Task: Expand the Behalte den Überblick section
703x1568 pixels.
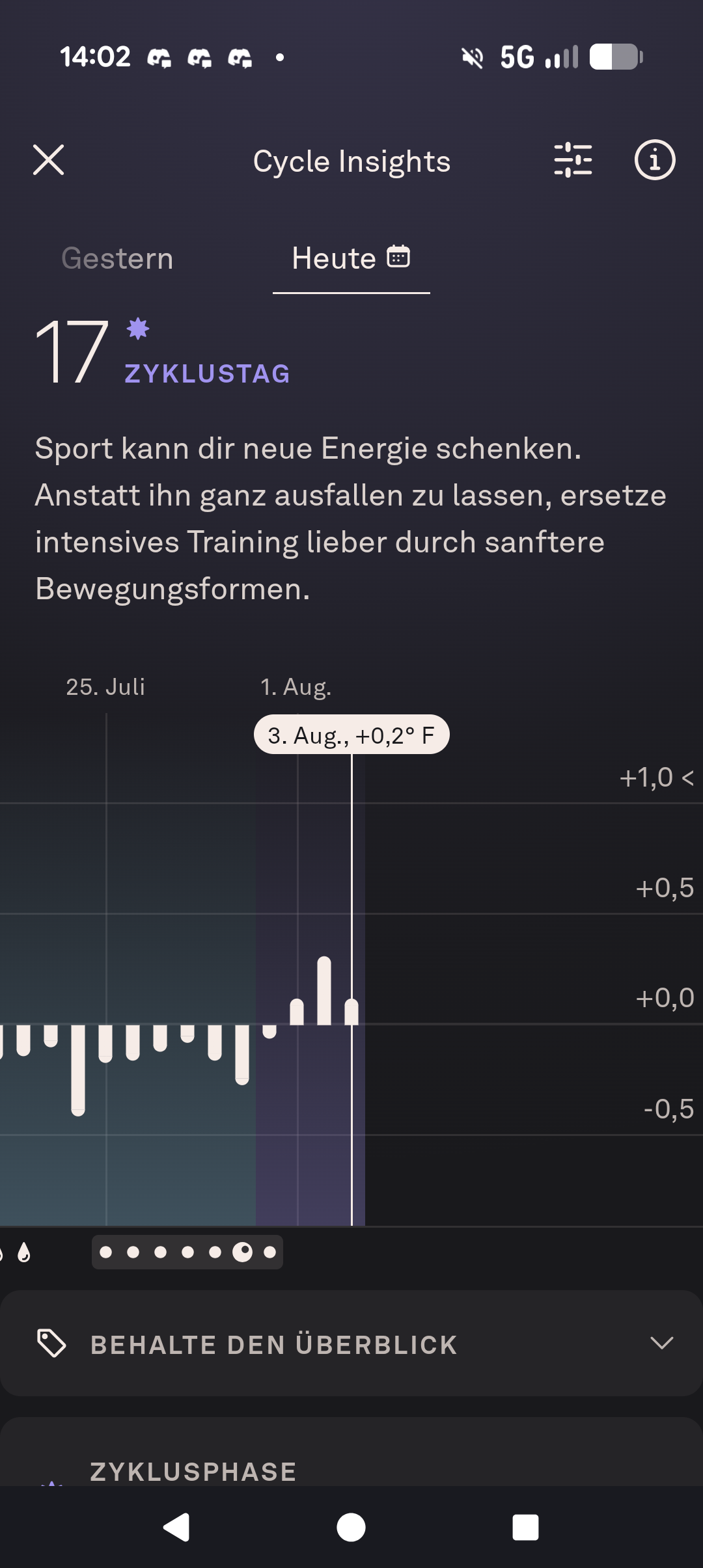Action: pos(351,1344)
